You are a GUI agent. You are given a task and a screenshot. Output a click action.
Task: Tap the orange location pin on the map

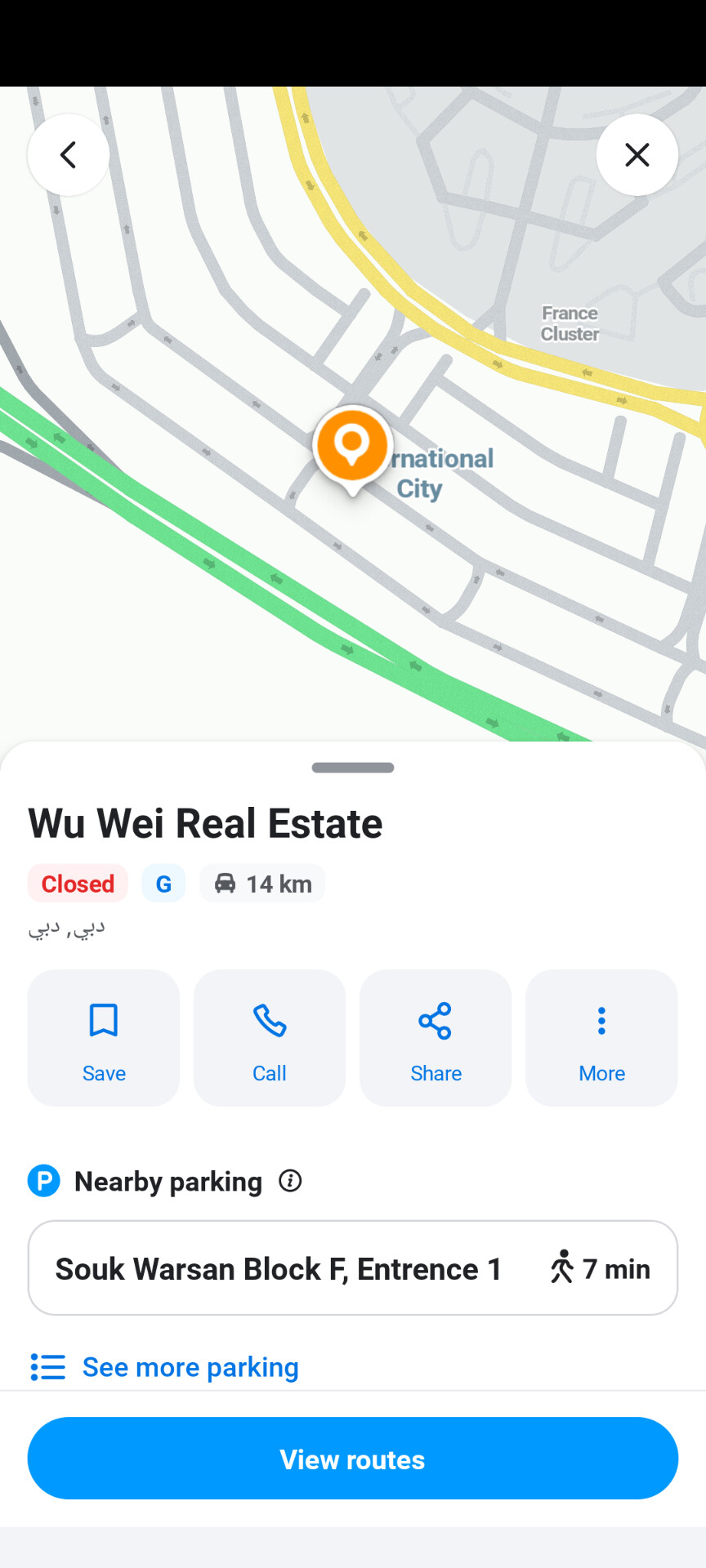pos(352,446)
